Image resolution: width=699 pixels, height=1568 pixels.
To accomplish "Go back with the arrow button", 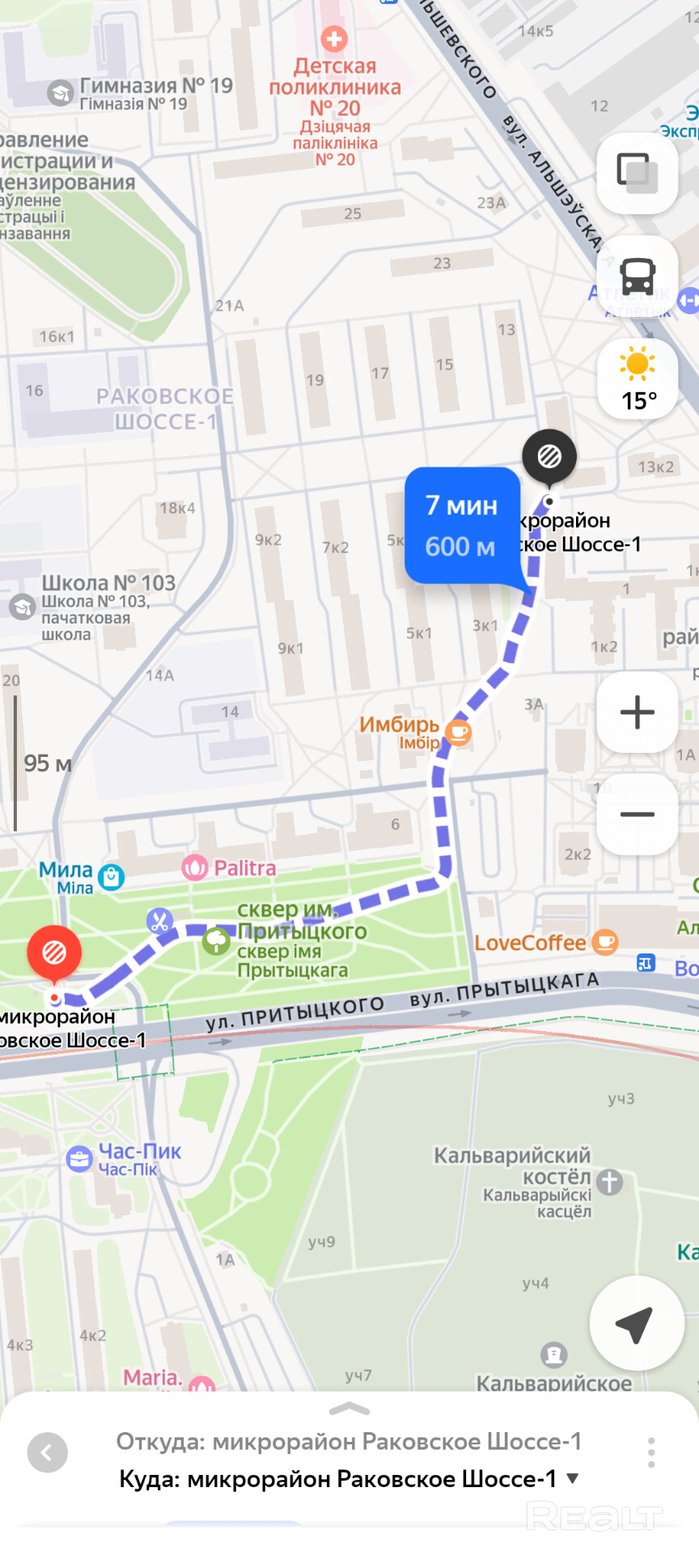I will (x=47, y=1453).
